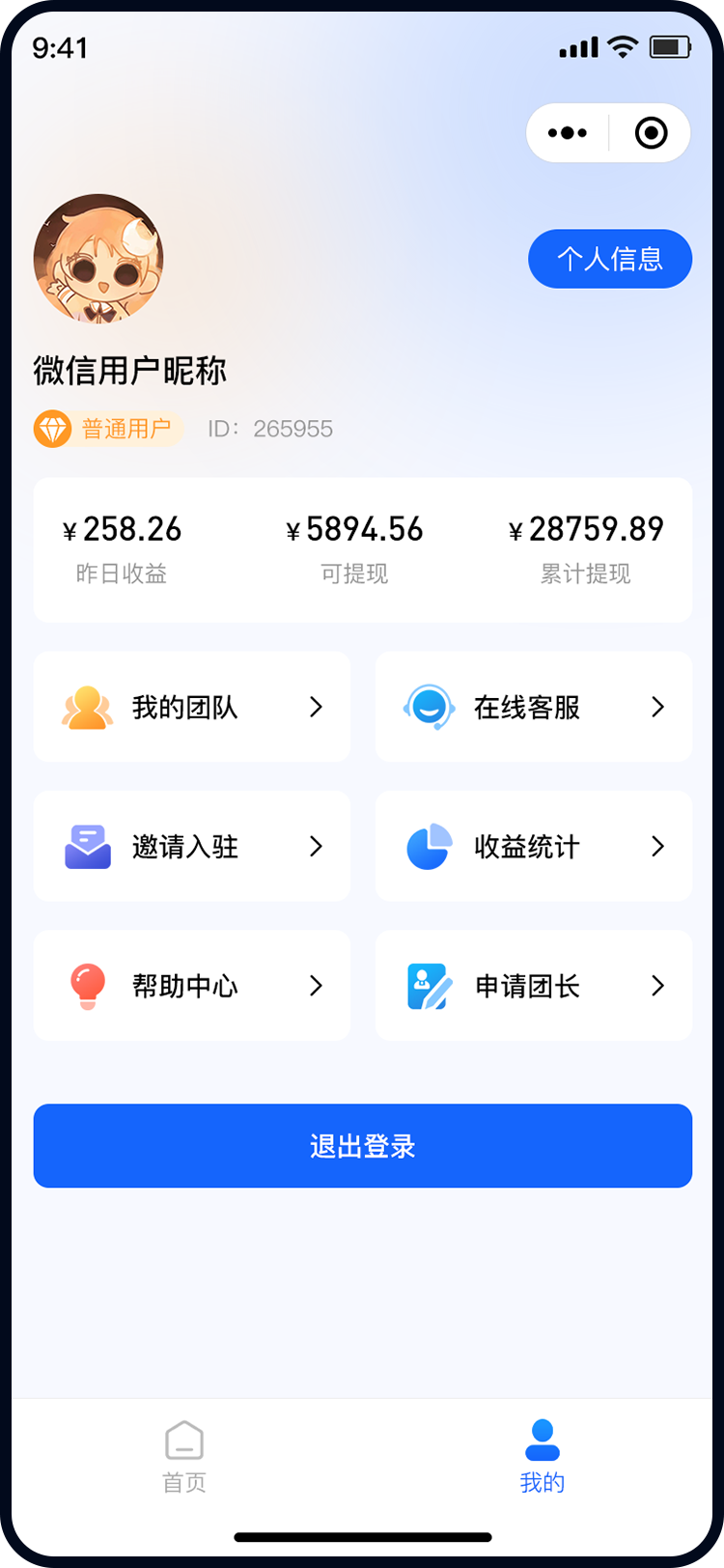Switch to the 首页 home tab
Viewport: 724px width, 1568px height.
(x=183, y=1457)
